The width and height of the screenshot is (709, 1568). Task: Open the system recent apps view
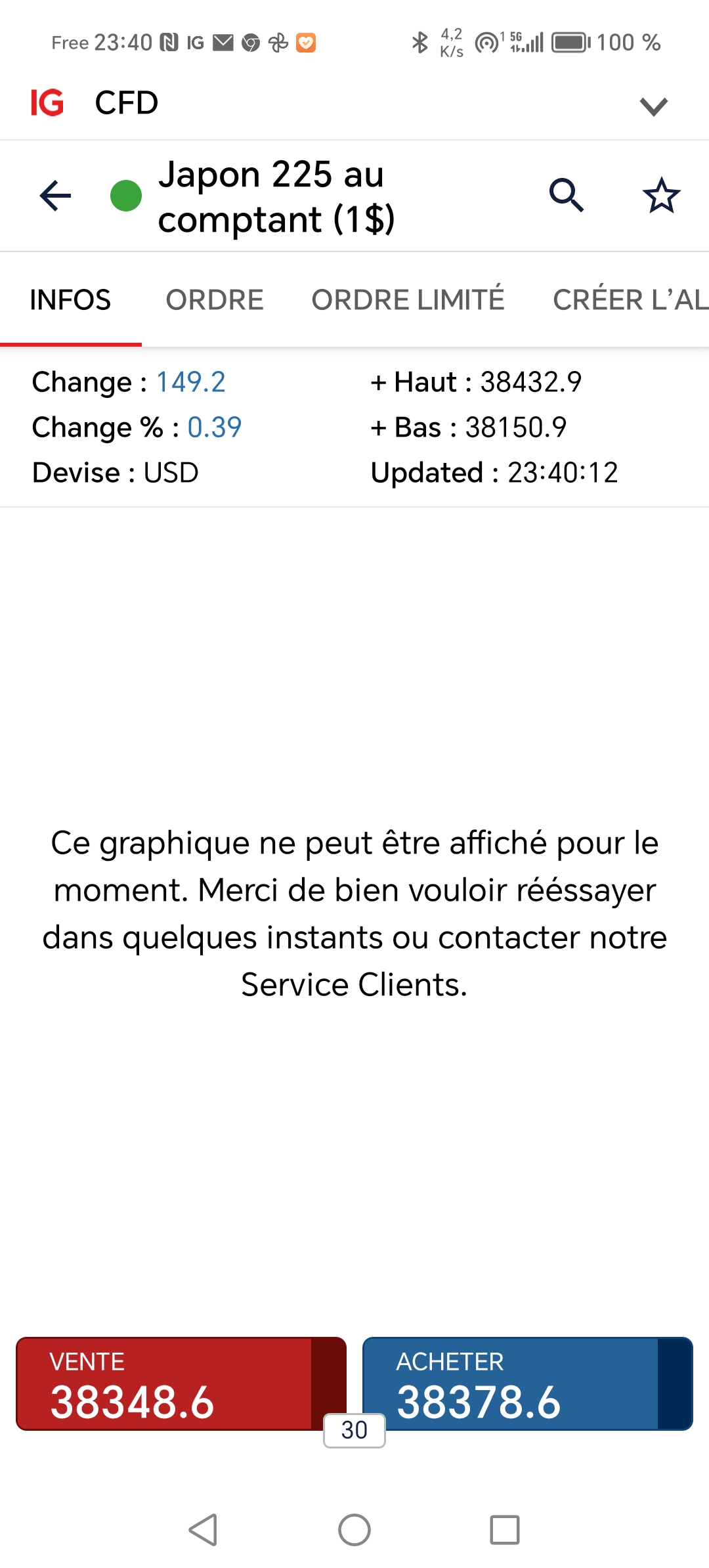505,1530
